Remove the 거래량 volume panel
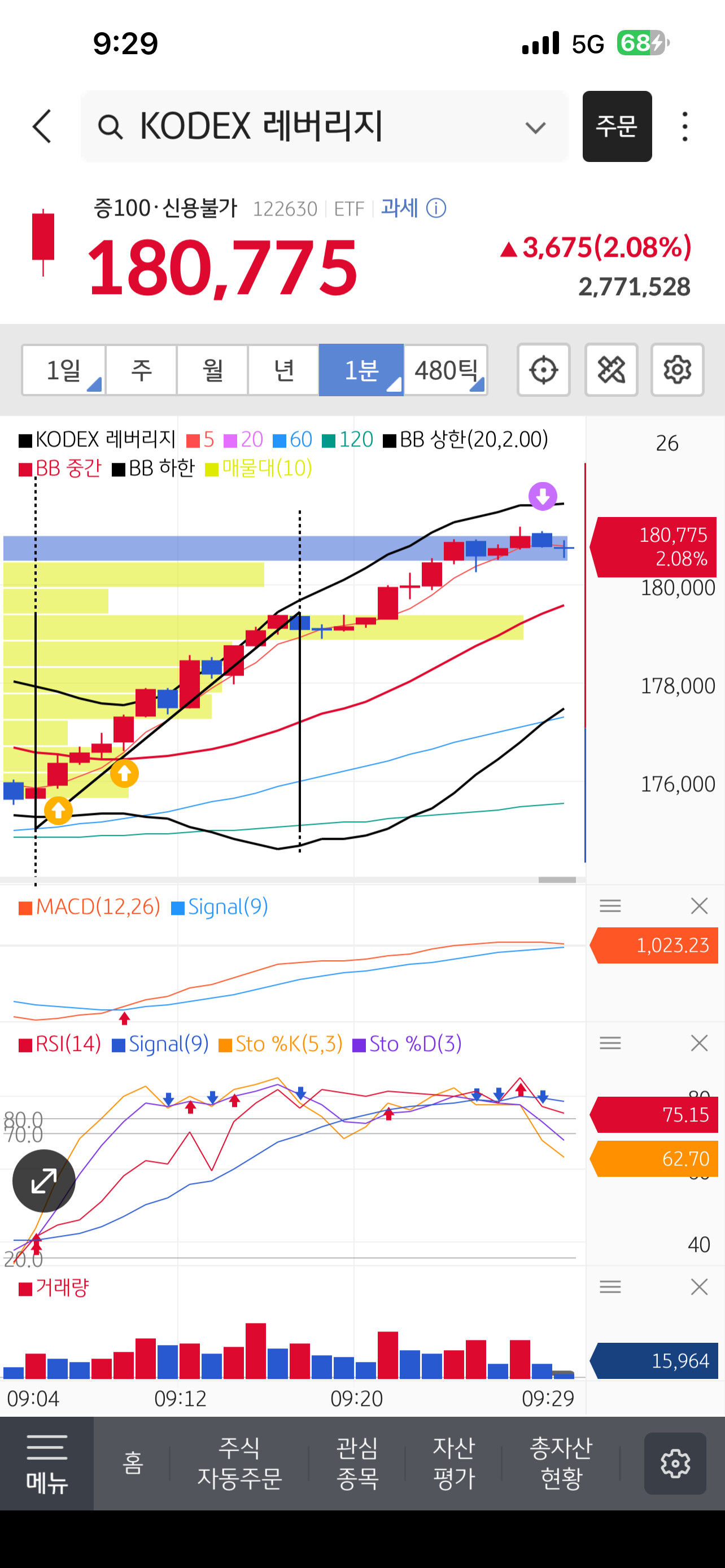 (699, 1286)
